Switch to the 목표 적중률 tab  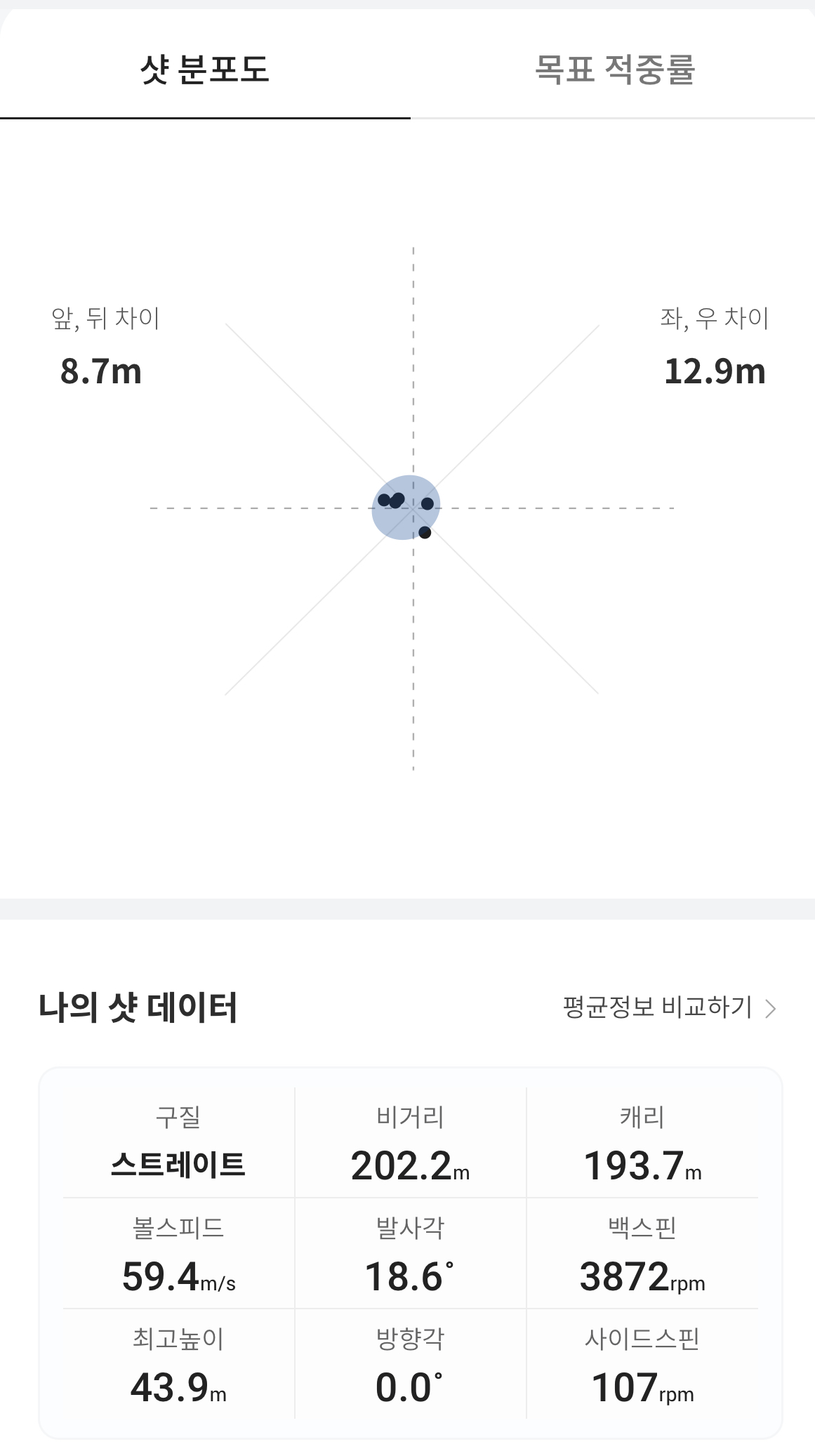coord(614,69)
